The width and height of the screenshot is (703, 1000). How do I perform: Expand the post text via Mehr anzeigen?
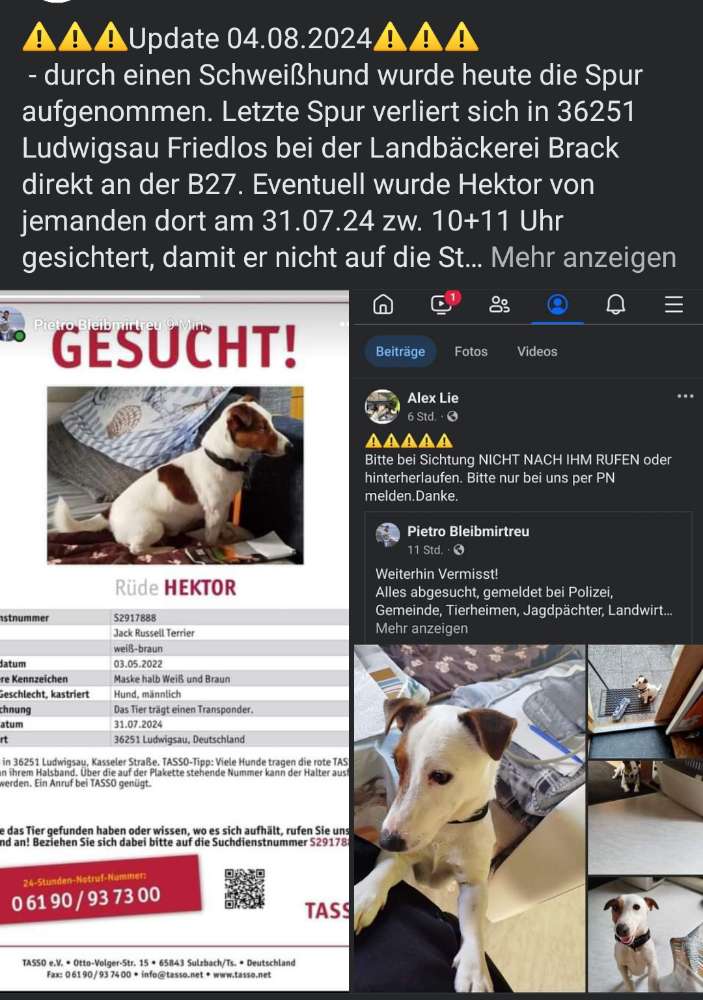583,258
